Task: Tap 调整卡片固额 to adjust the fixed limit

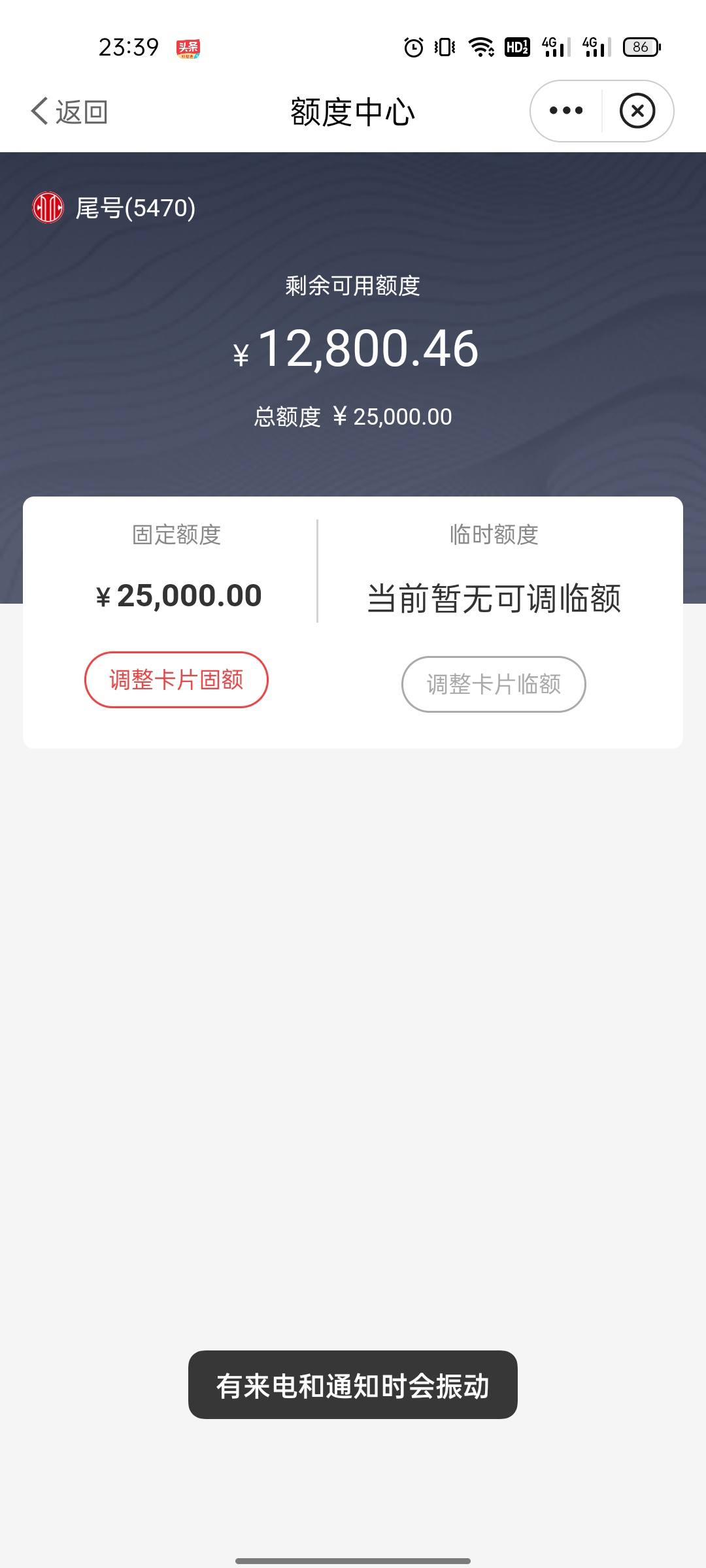Action: [176, 679]
